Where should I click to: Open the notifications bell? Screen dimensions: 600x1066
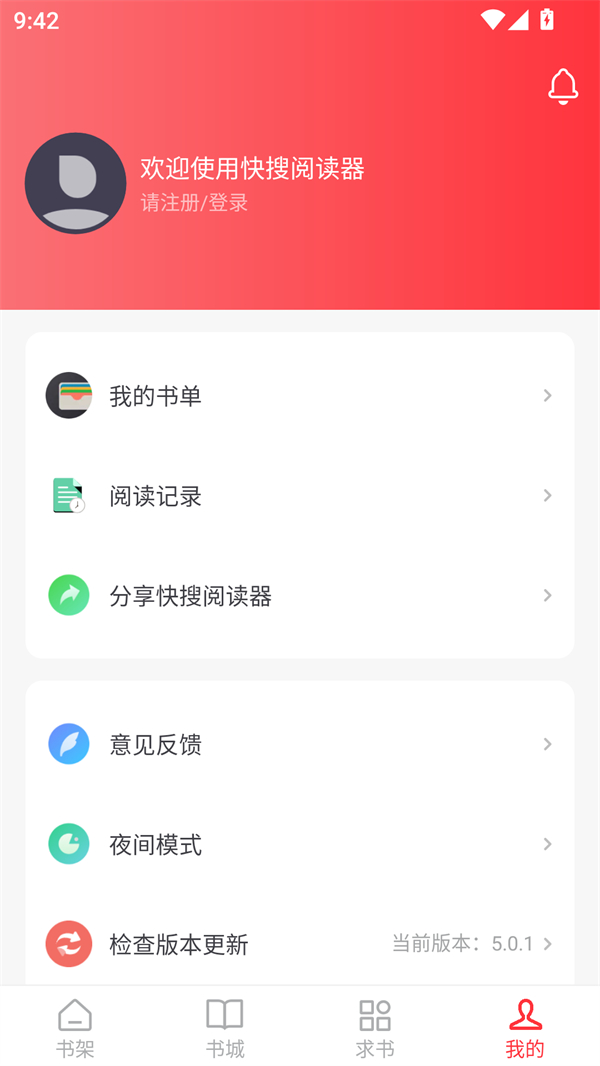563,87
